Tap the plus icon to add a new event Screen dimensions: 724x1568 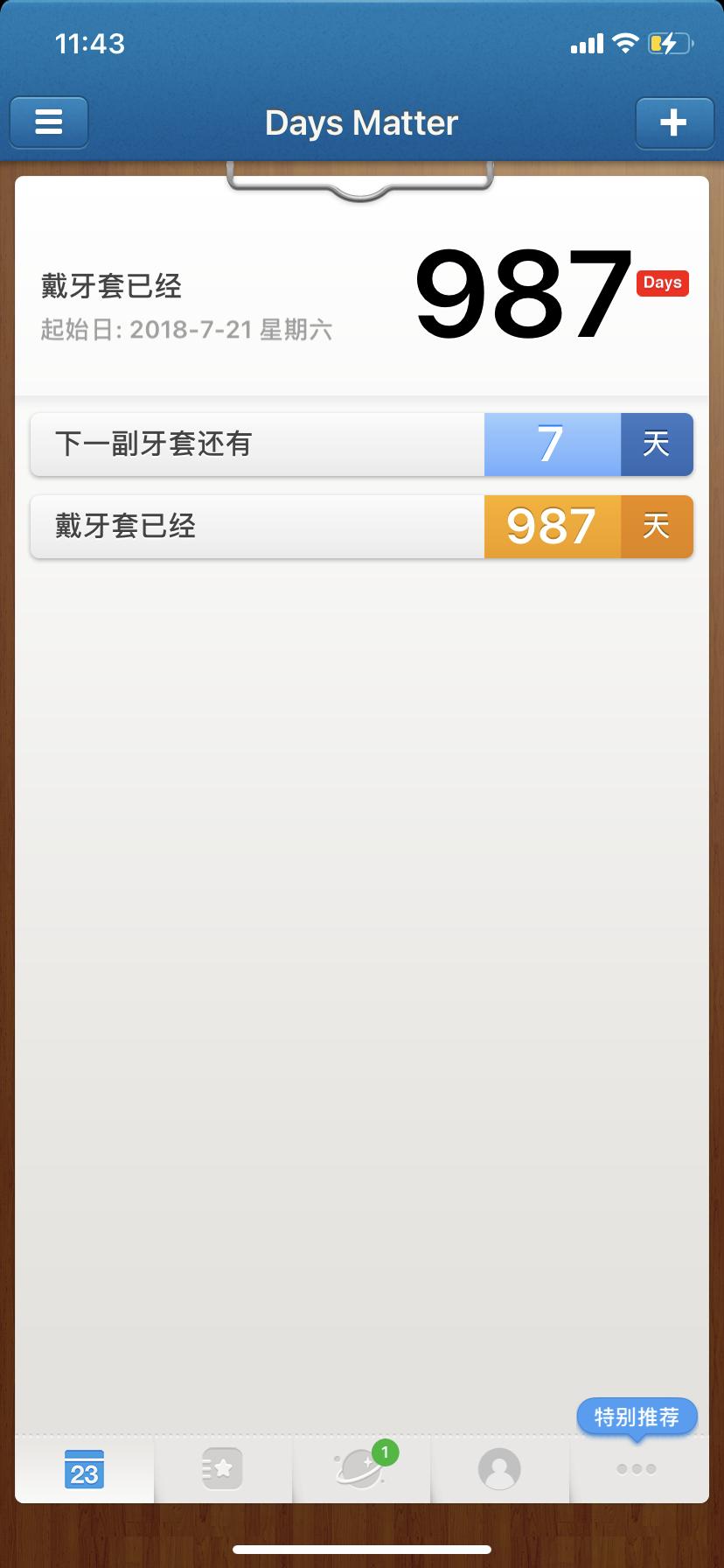pos(674,122)
